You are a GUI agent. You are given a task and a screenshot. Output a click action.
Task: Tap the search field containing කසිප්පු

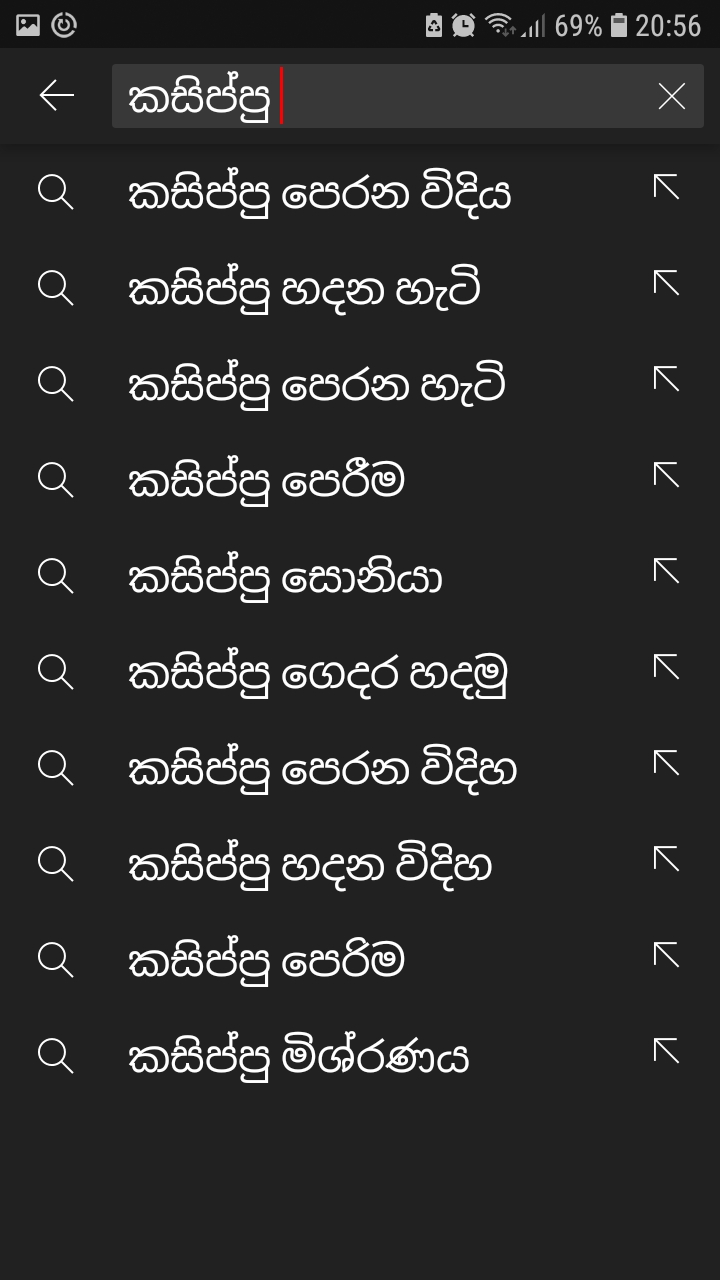pos(408,96)
